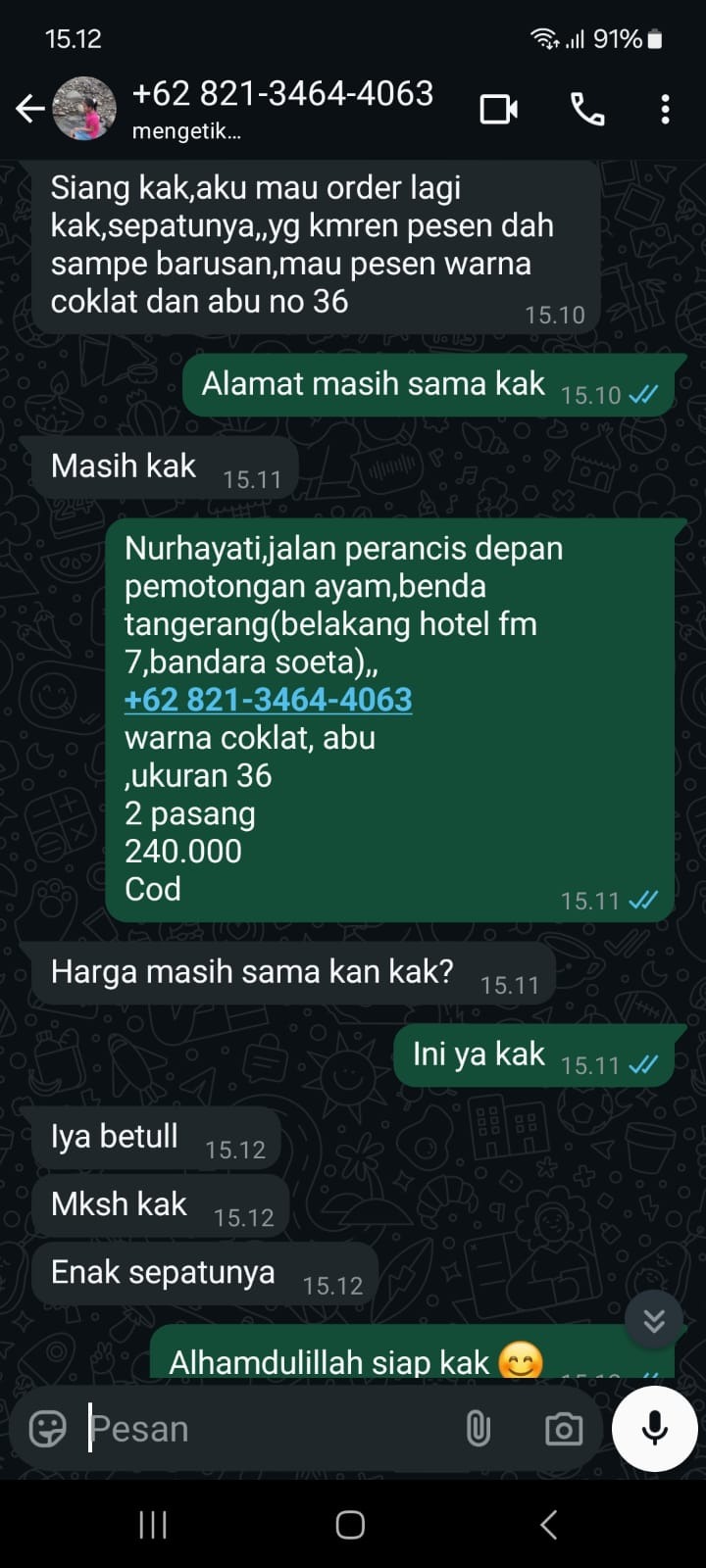706x1568 pixels.
Task: Open the emoji picker
Action: point(47,1429)
